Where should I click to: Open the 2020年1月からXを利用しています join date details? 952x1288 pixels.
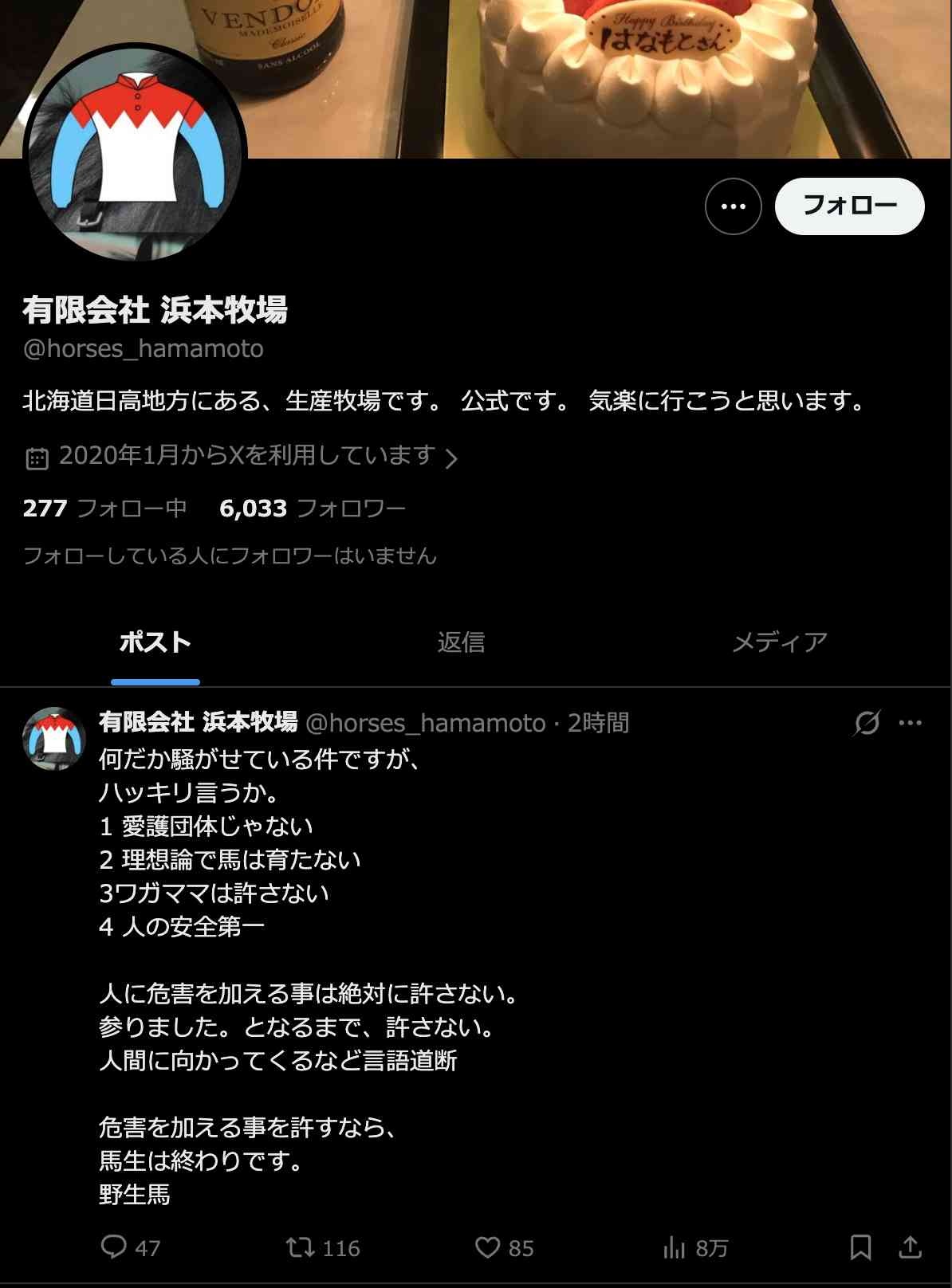[243, 456]
